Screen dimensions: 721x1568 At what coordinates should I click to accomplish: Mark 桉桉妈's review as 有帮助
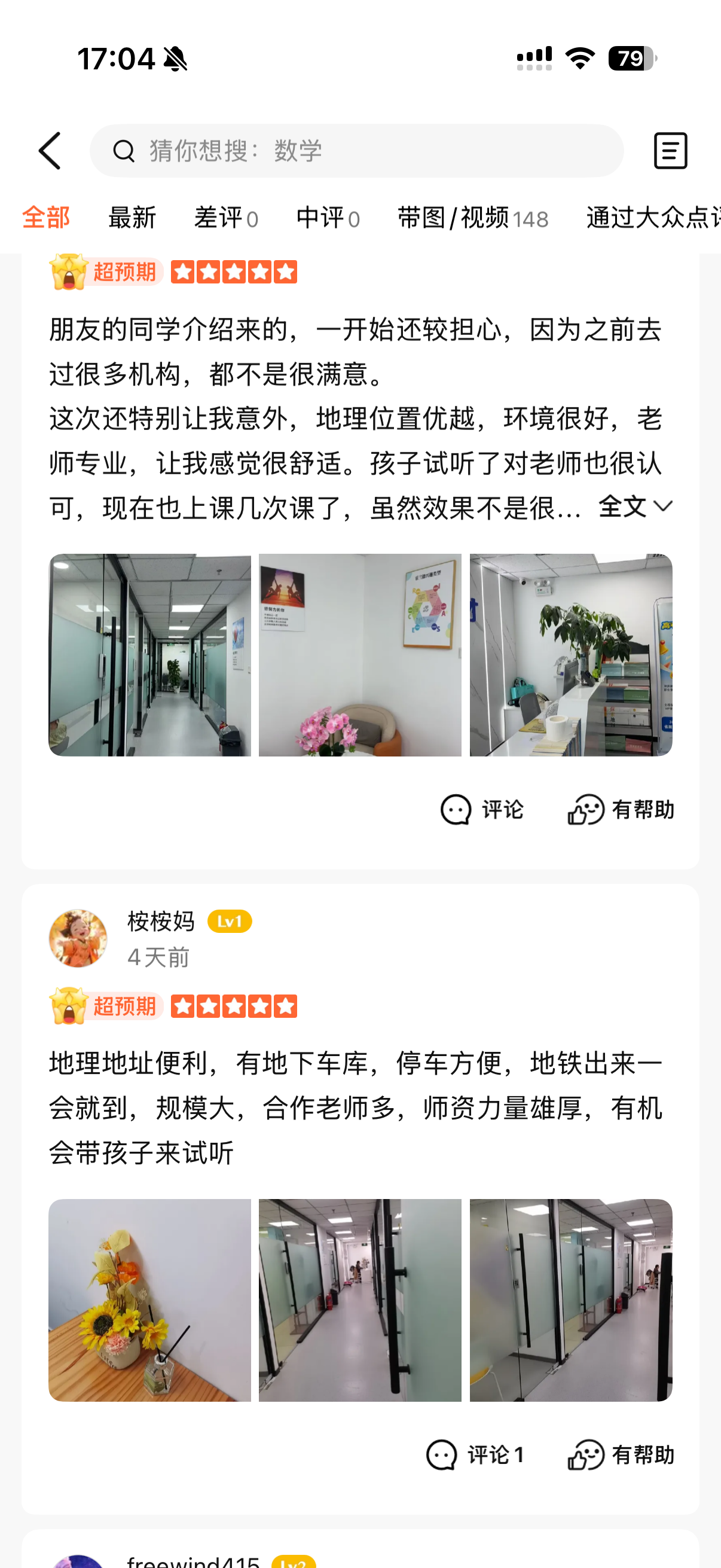tap(621, 1455)
